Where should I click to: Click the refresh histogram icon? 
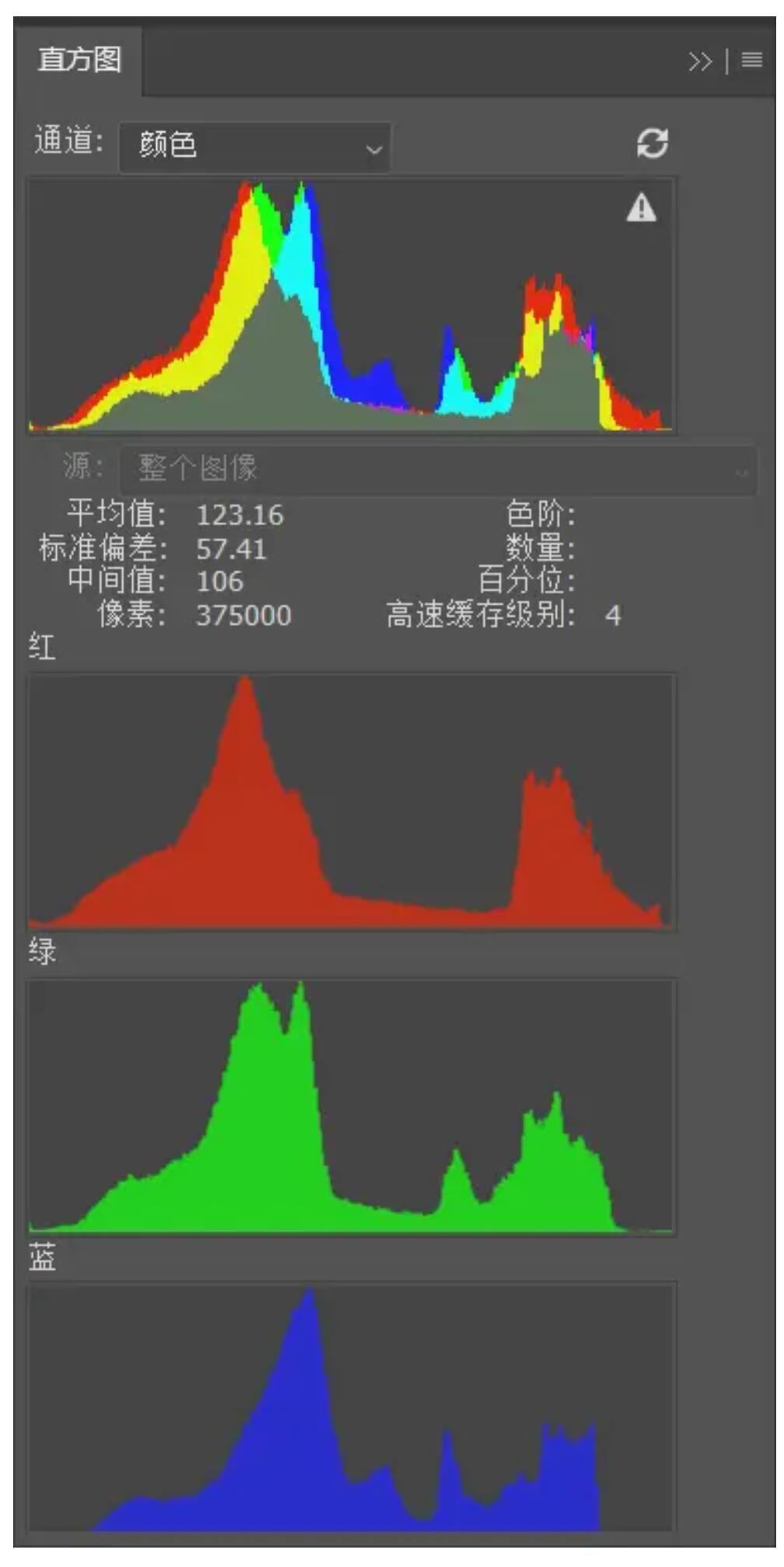tap(652, 143)
